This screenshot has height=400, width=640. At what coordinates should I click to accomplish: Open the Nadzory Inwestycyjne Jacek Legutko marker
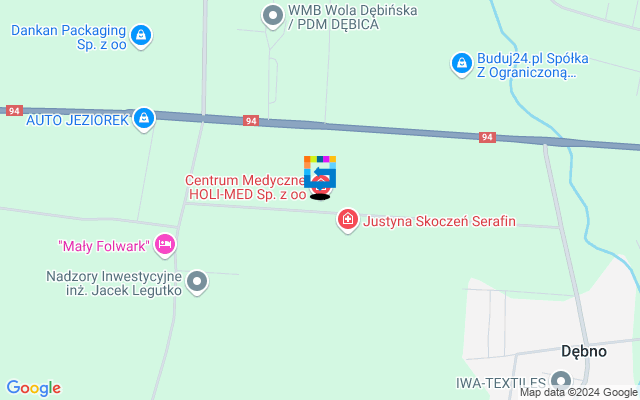(x=197, y=282)
